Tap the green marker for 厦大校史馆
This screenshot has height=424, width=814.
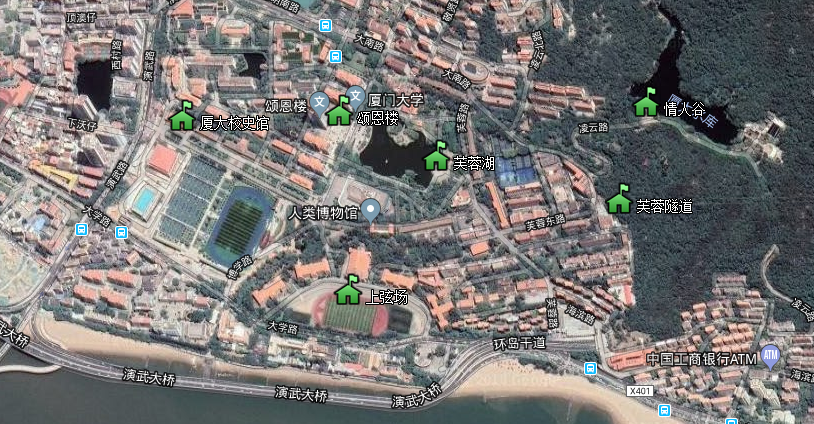182,118
